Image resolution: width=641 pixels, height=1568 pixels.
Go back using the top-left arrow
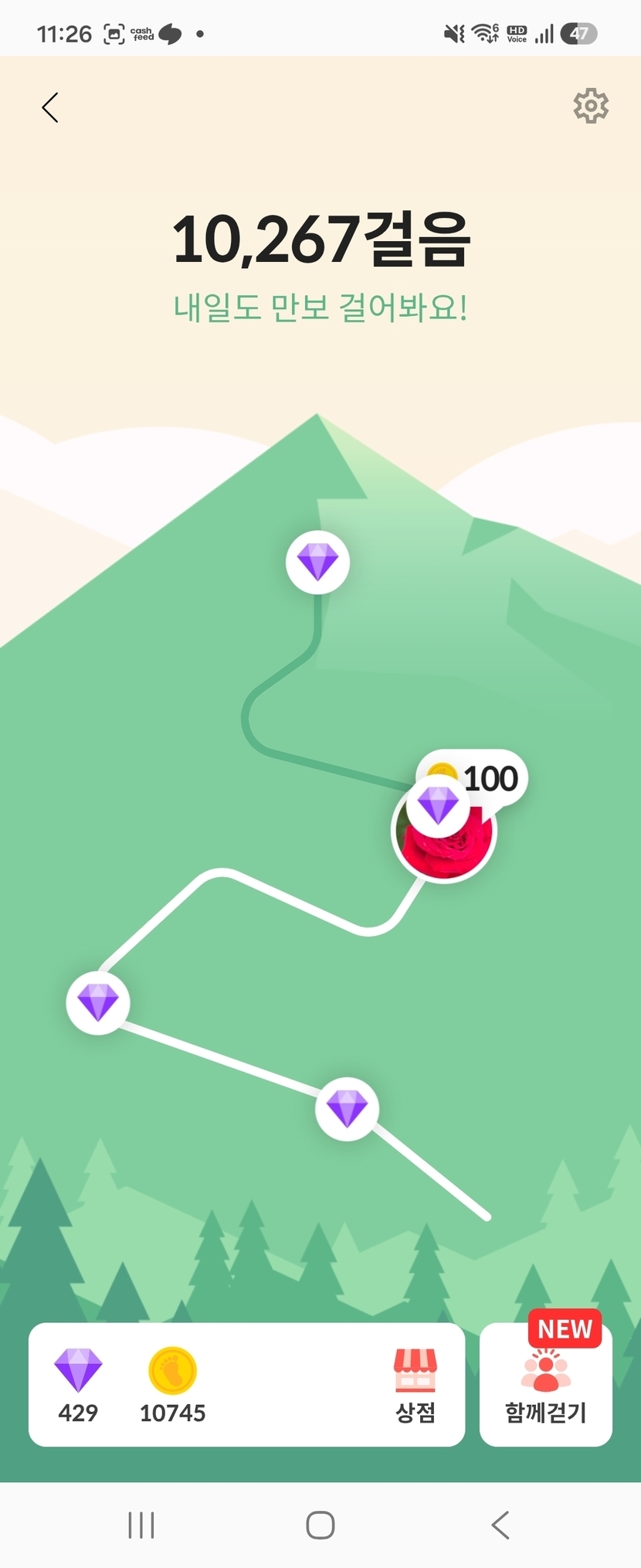[x=50, y=107]
